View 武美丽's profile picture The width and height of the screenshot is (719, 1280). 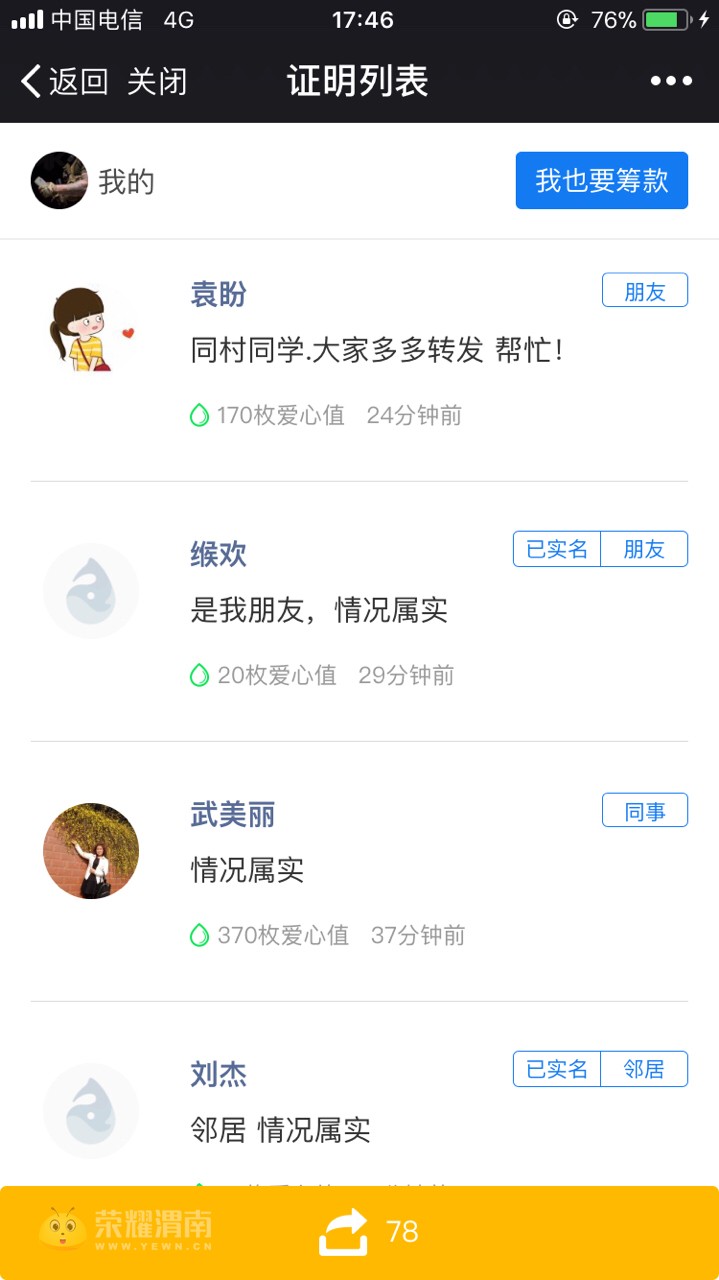coord(91,851)
